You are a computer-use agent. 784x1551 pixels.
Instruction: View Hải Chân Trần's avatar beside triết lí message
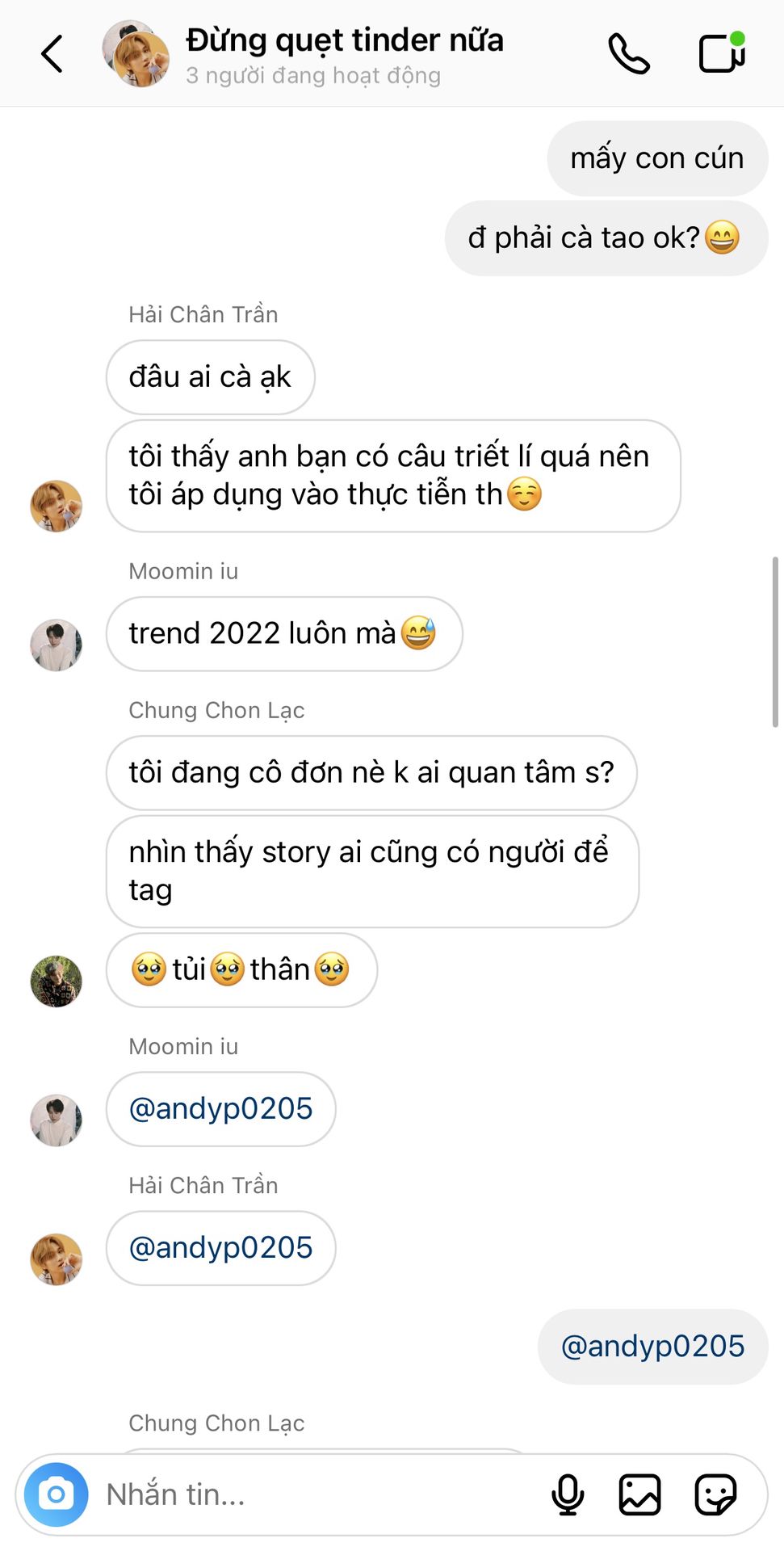pos(56,506)
